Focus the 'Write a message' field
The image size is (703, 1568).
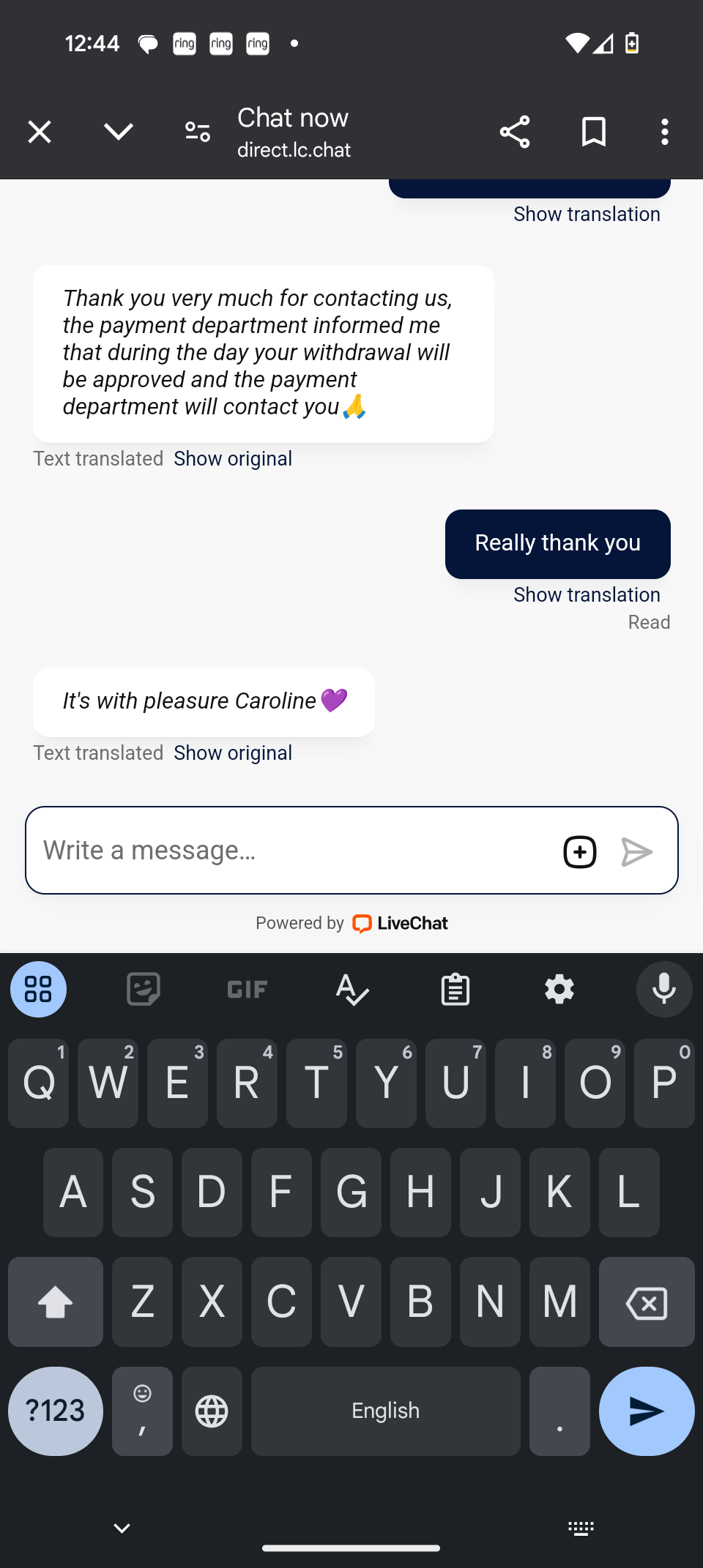coord(293,851)
